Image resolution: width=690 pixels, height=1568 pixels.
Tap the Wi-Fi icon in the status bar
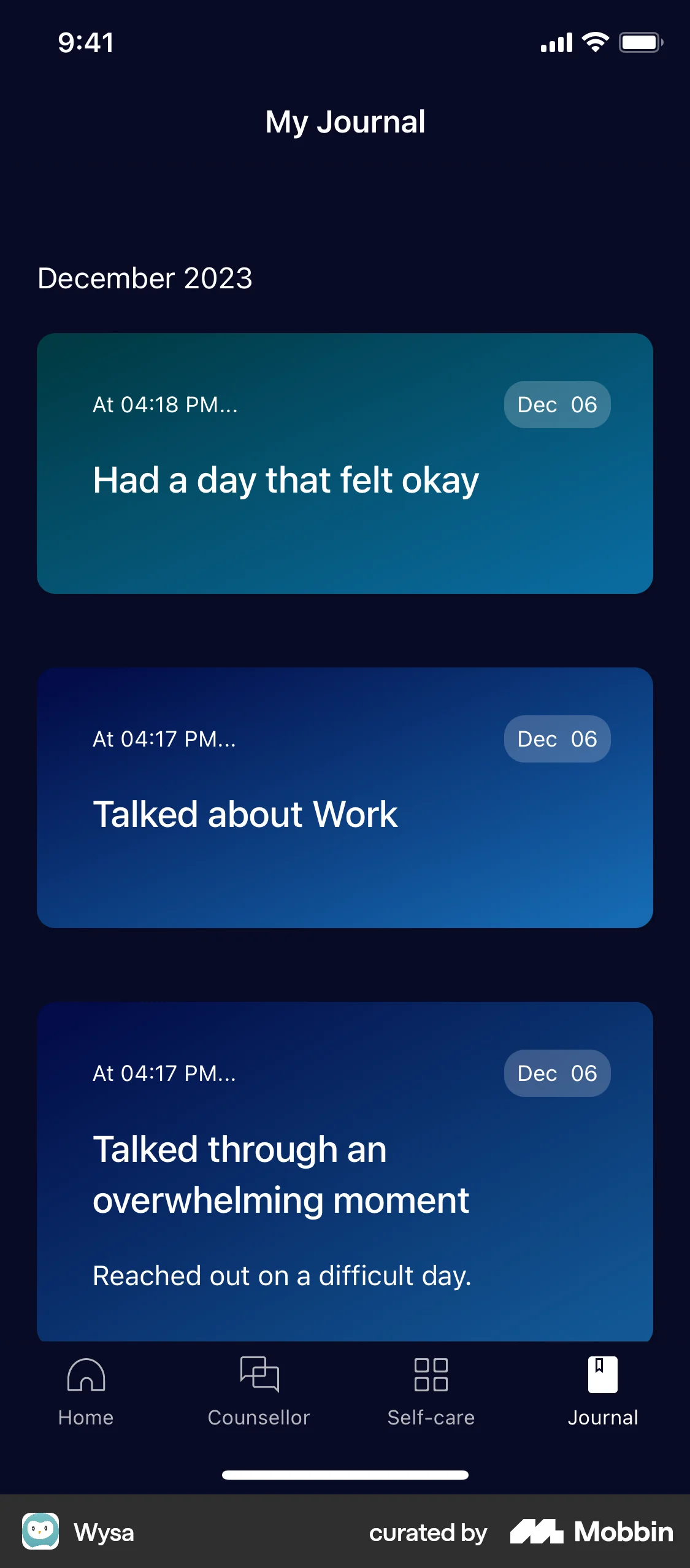[592, 42]
